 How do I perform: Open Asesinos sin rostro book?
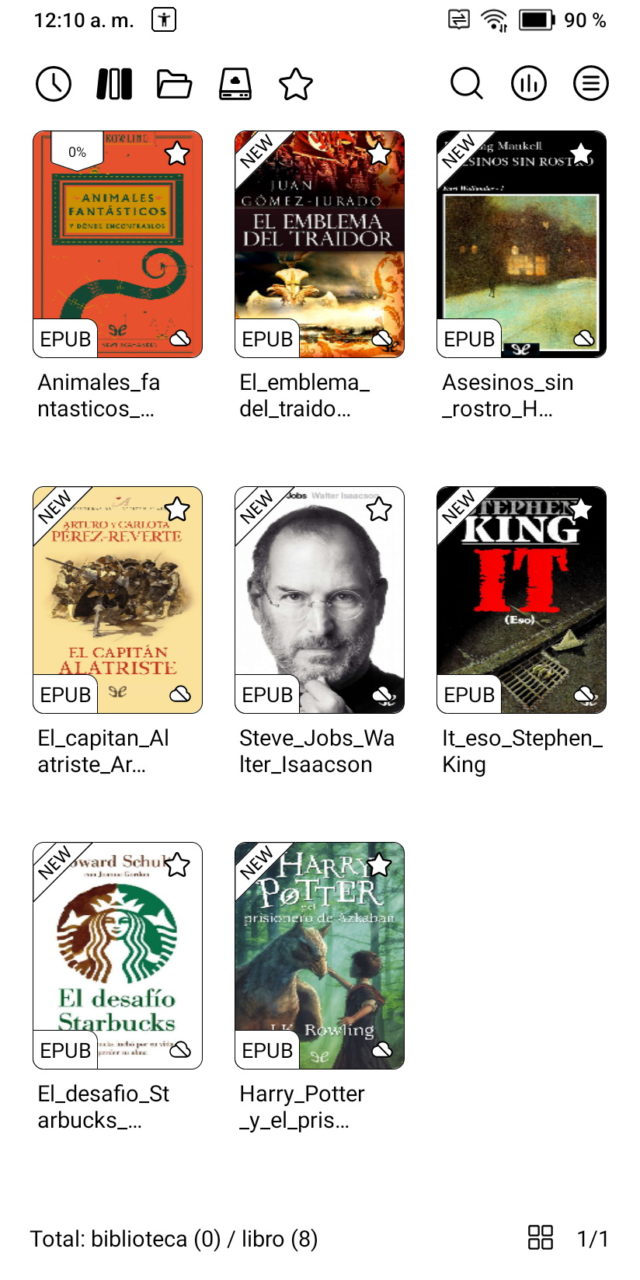(x=522, y=244)
